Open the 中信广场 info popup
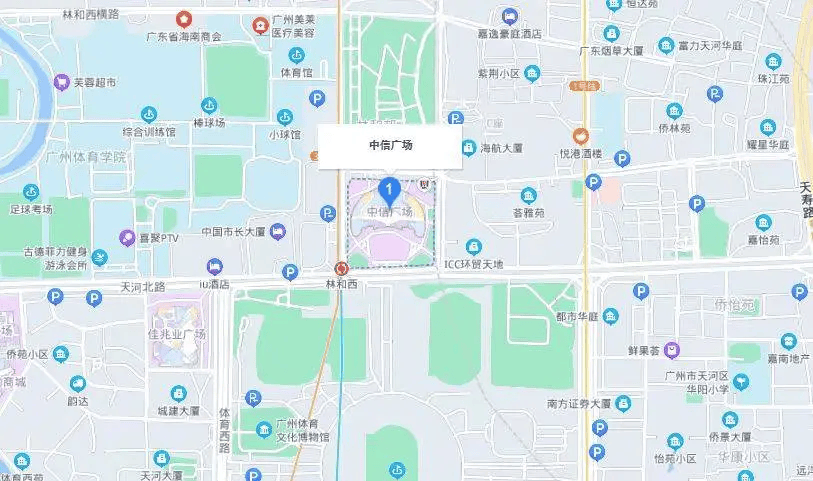This screenshot has width=813, height=481. 390,146
